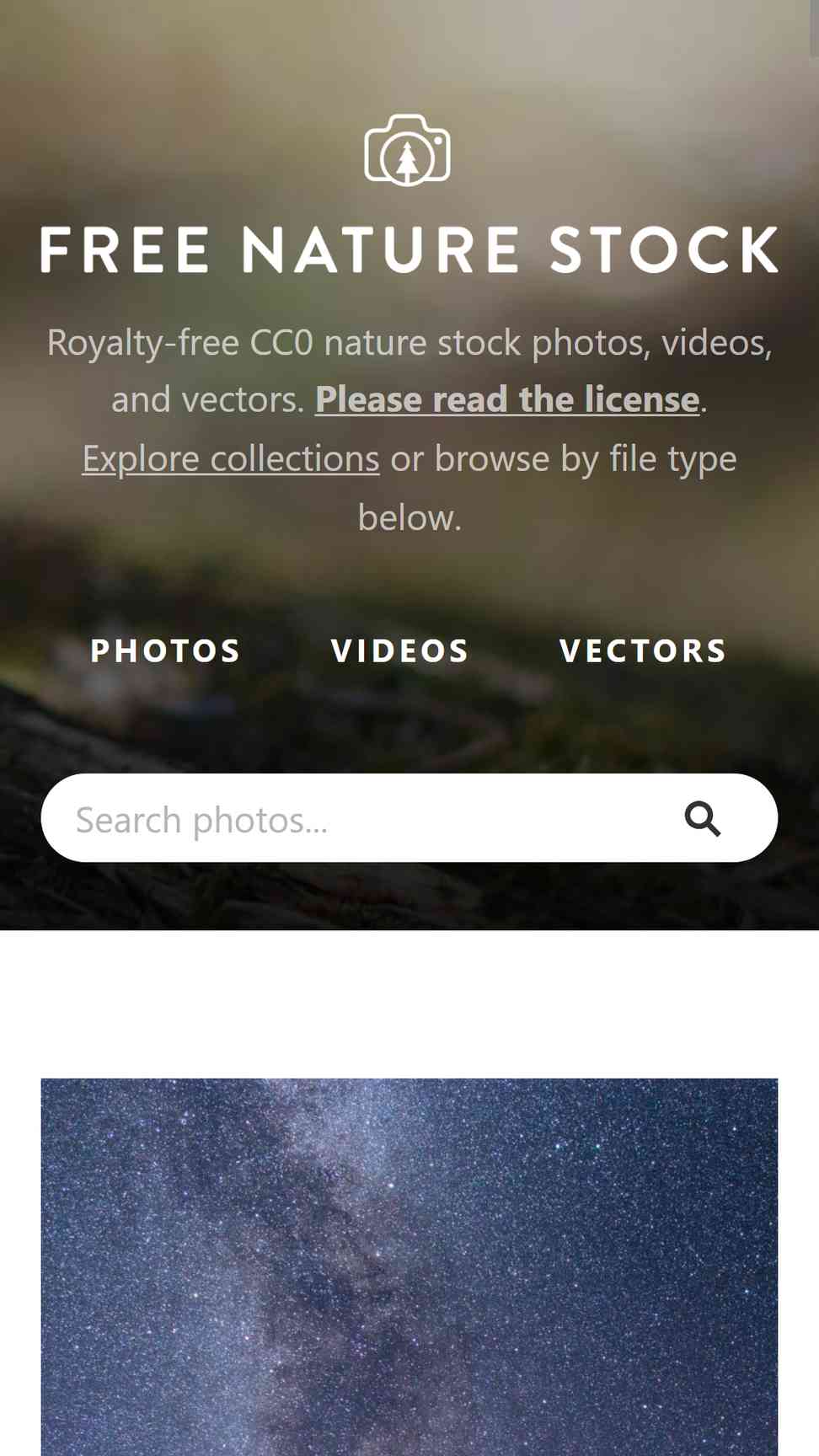Open the Explore collections link
The height and width of the screenshot is (1456, 819).
(x=230, y=459)
